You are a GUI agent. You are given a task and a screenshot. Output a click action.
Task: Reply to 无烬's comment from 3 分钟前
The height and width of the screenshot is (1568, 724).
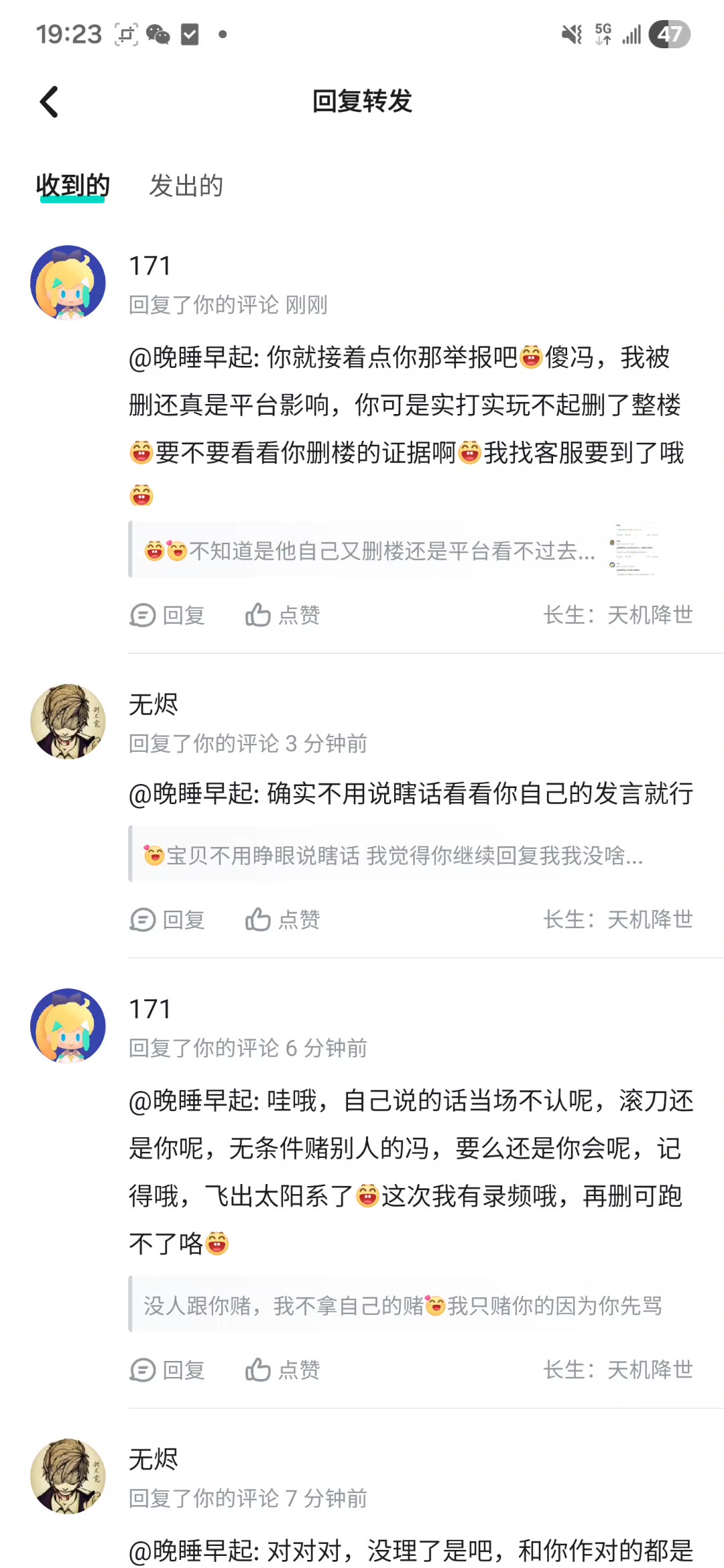pos(167,919)
